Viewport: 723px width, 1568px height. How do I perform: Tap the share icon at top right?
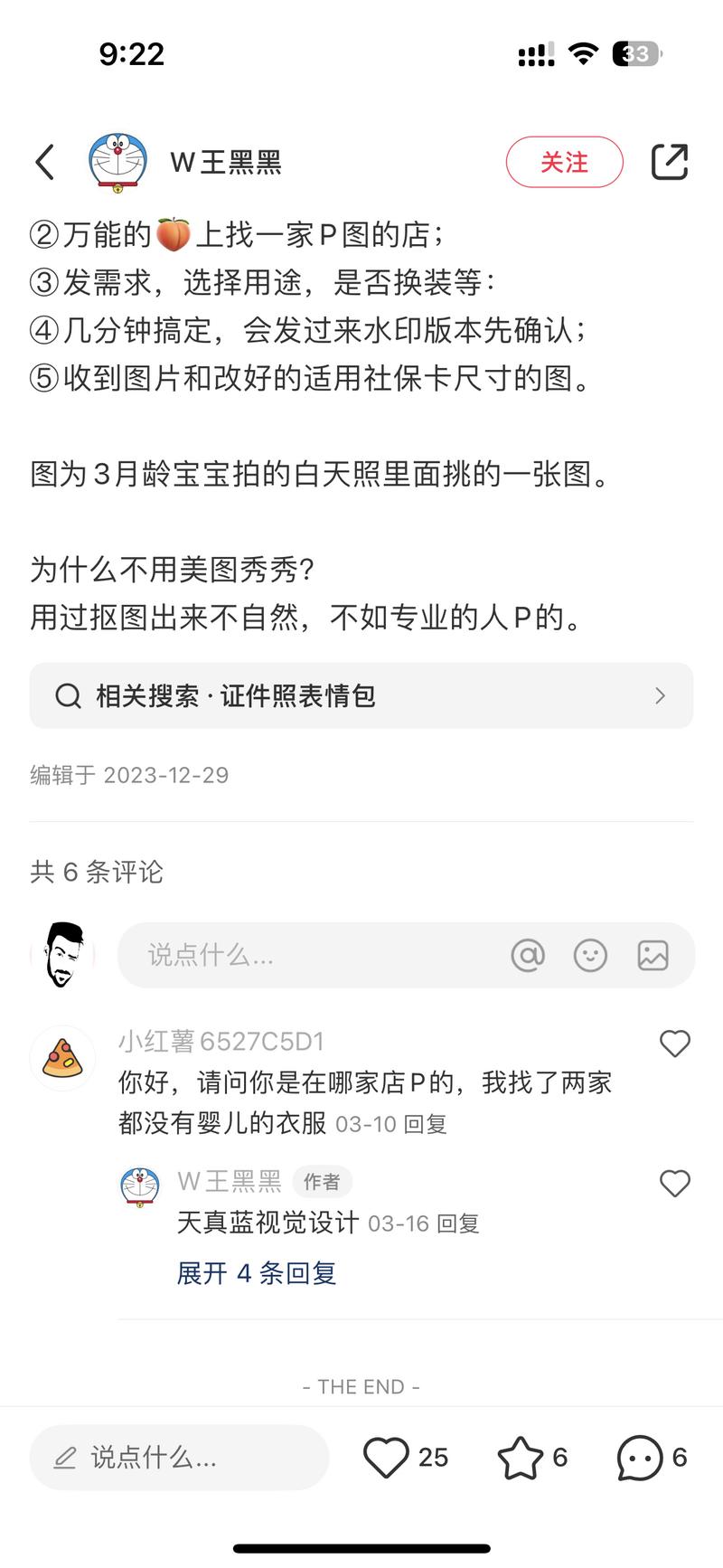(x=670, y=161)
